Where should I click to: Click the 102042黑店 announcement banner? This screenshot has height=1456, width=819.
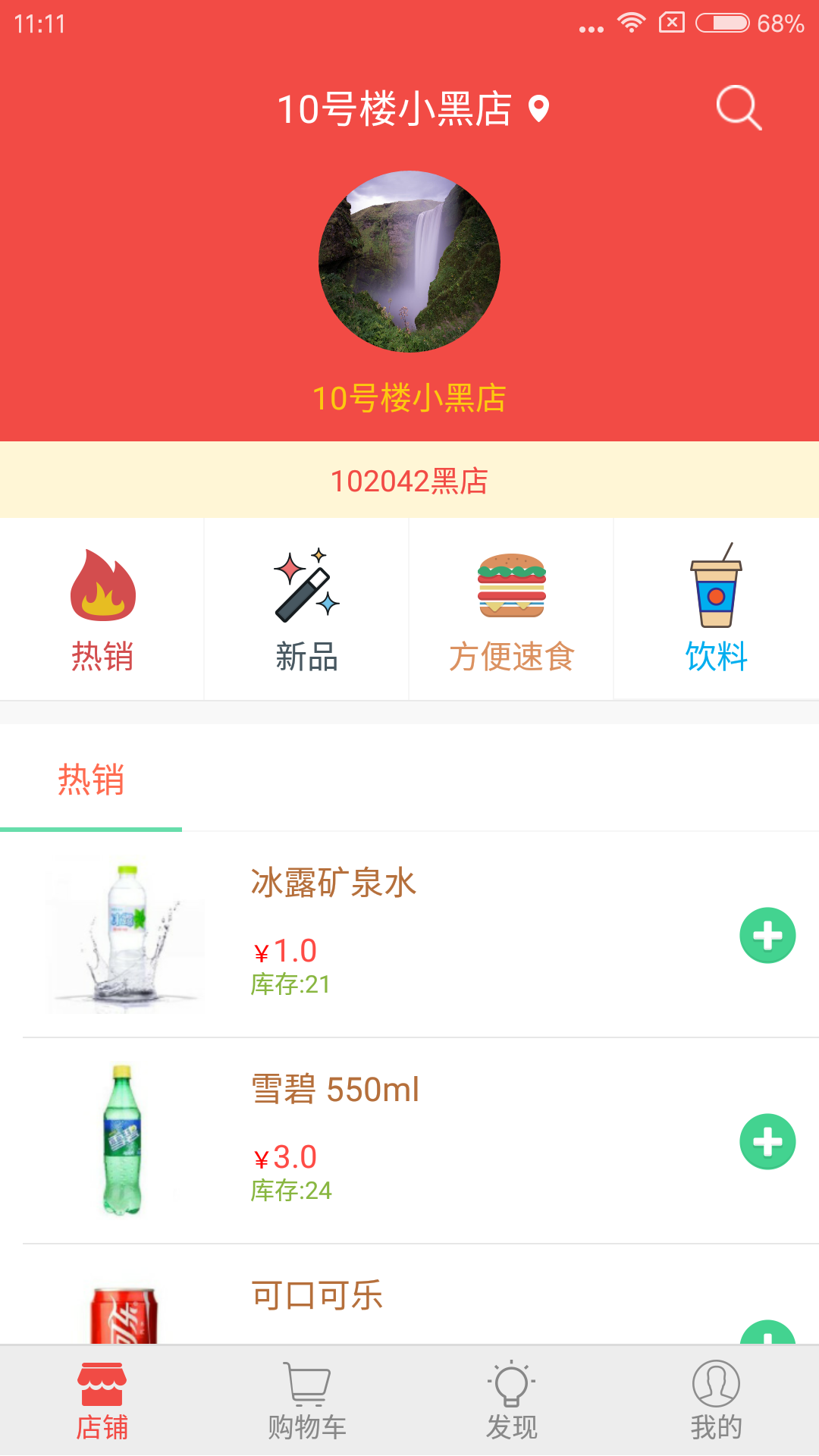409,479
